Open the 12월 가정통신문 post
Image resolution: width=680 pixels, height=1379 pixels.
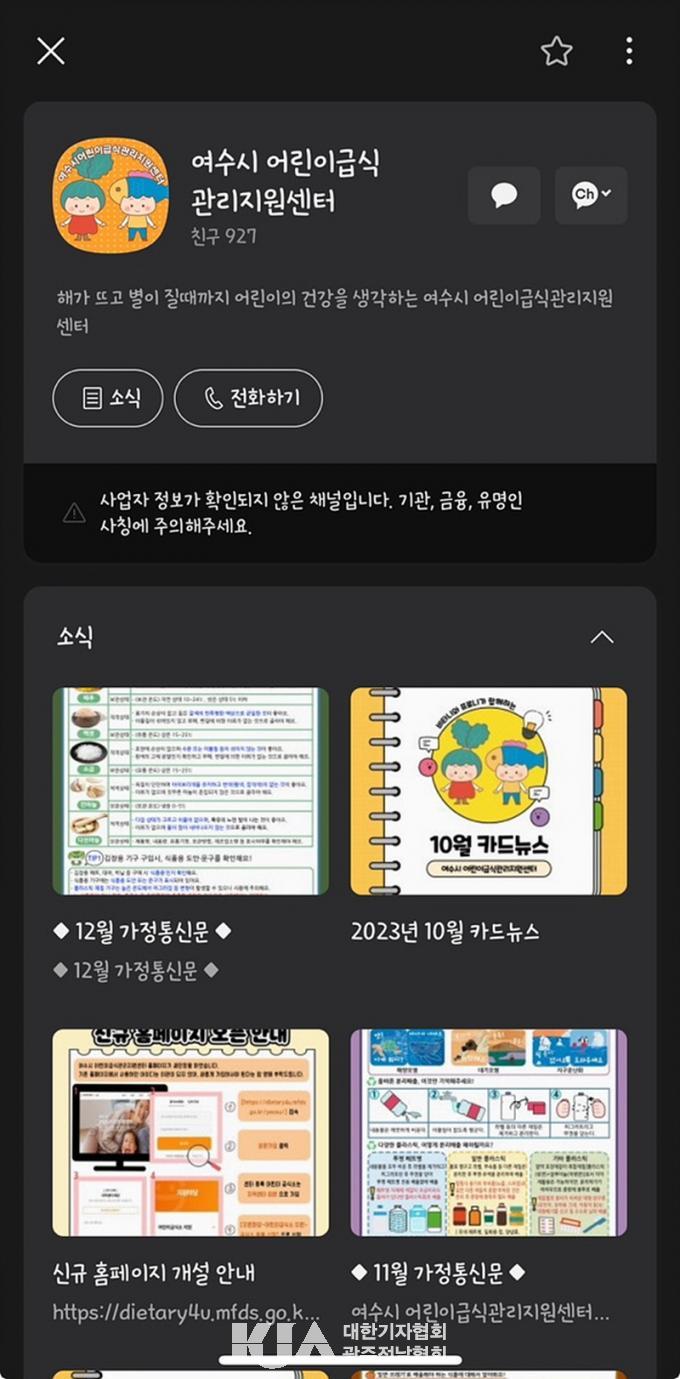[x=190, y=791]
